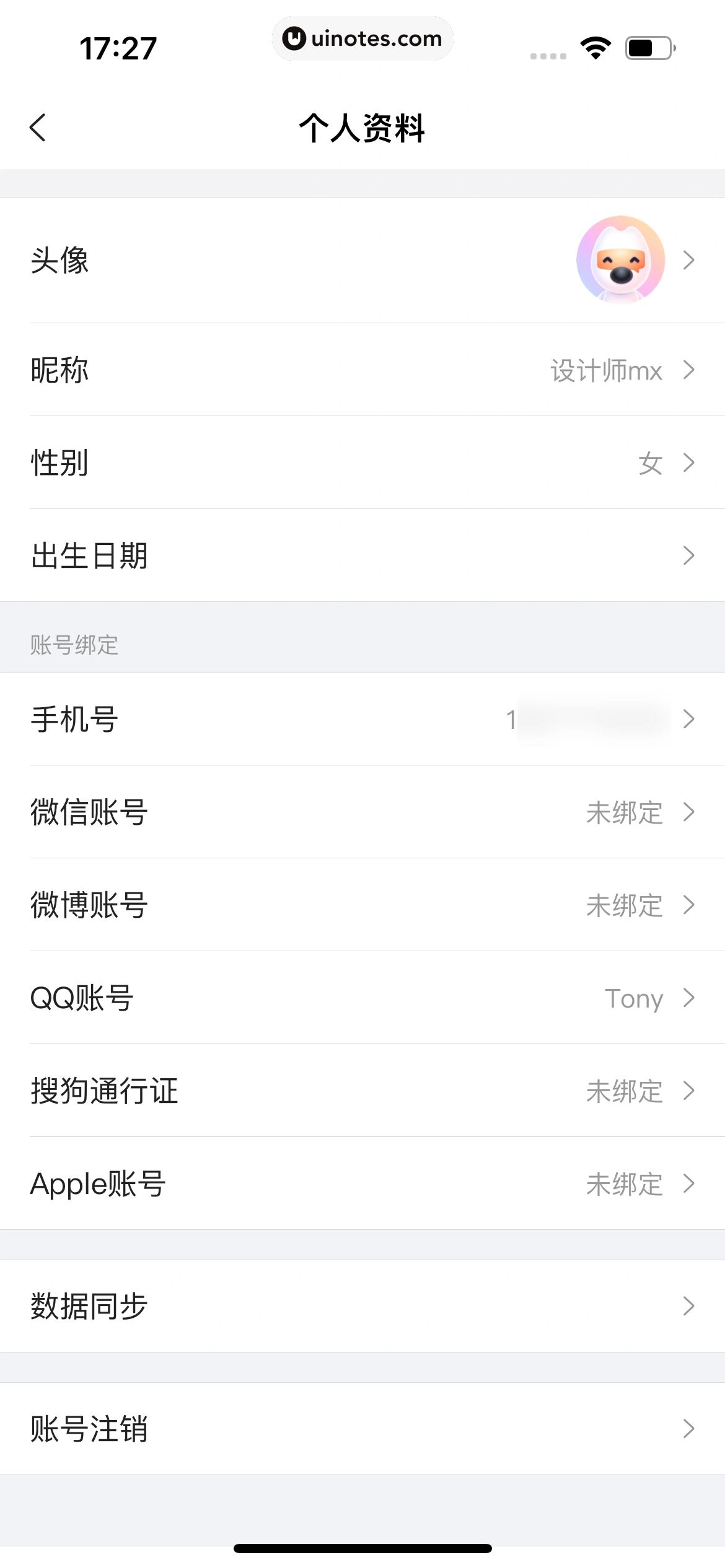Bind the 微博账号 account
Screen dimensions: 725x1568
click(362, 905)
